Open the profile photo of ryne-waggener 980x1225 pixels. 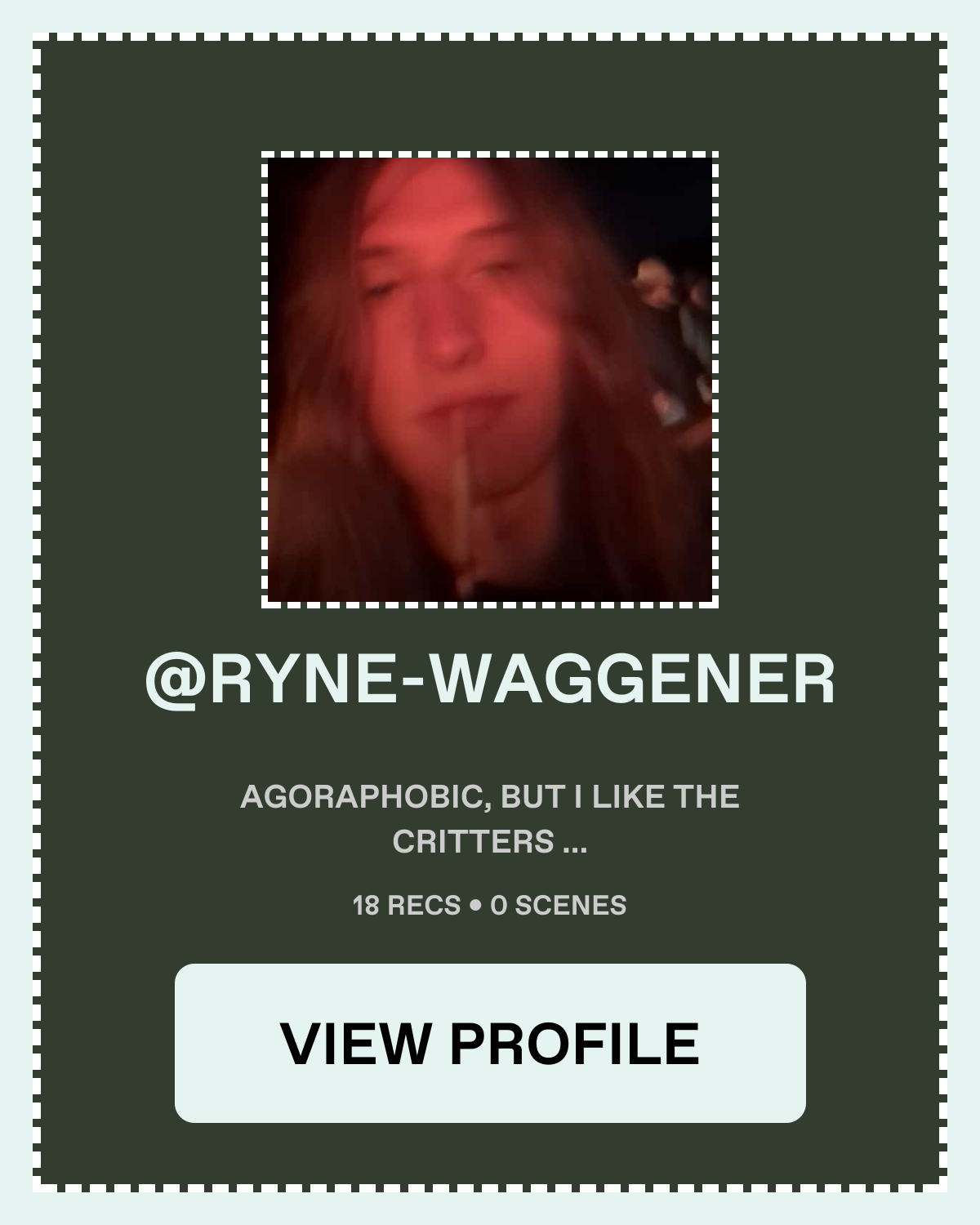click(x=490, y=379)
